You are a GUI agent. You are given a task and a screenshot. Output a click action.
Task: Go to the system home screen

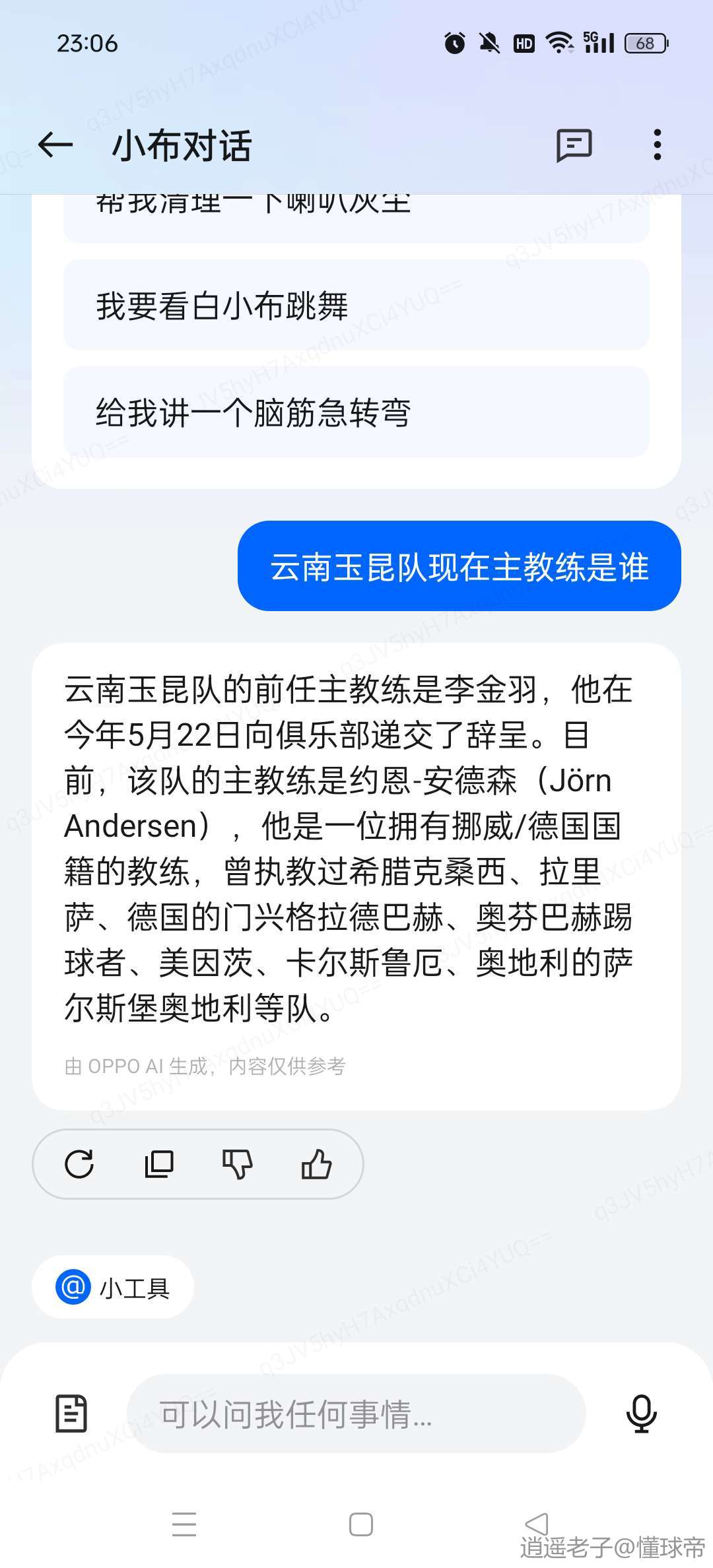coord(360,1524)
